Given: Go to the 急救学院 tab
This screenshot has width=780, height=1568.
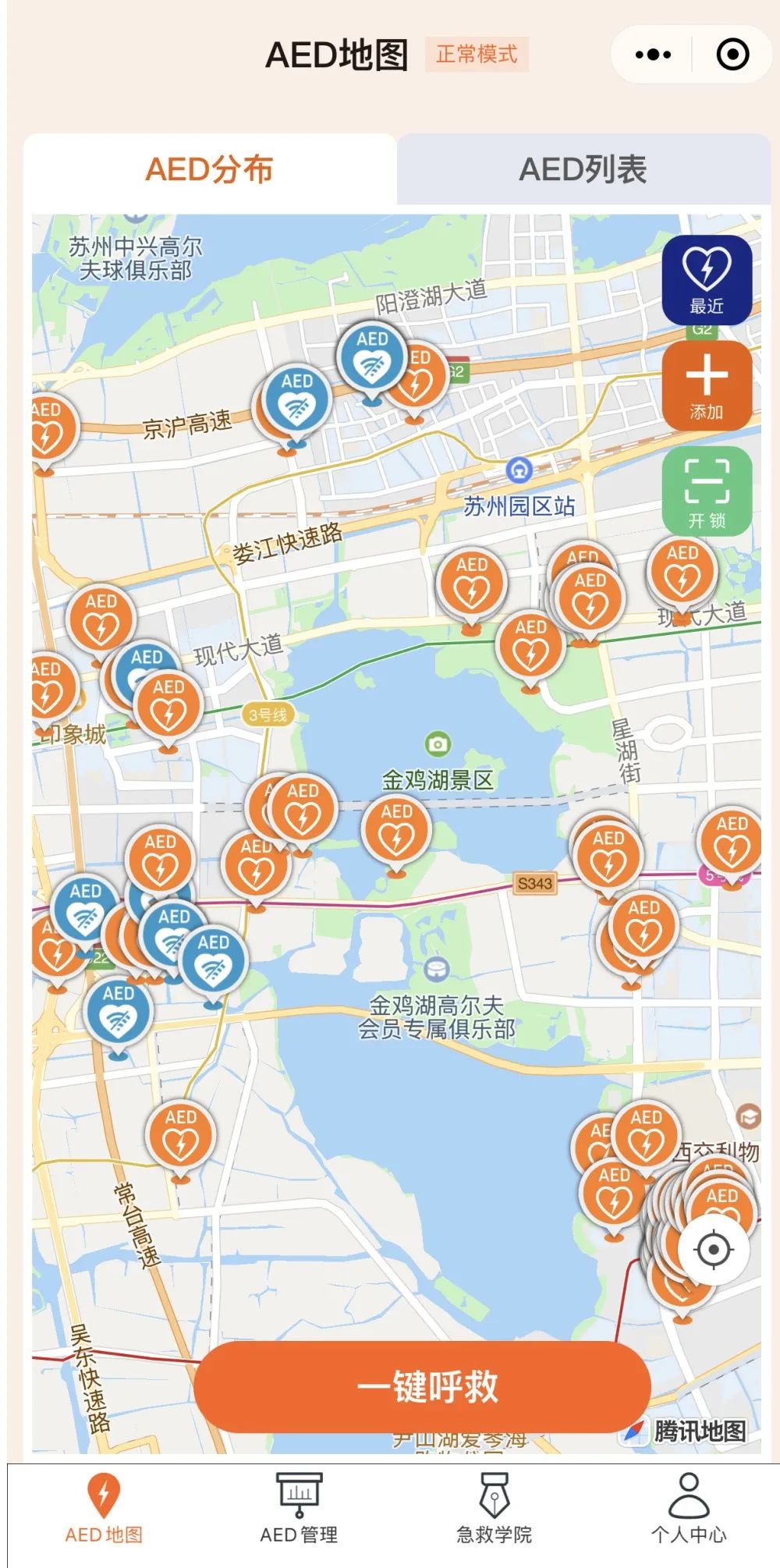Looking at the screenshot, I should point(495,1509).
